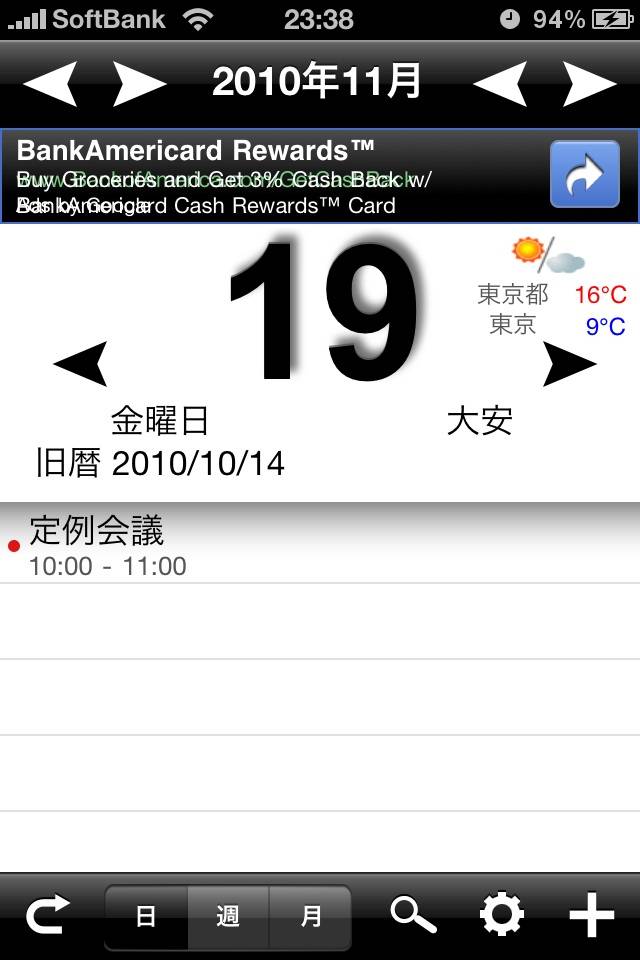640x960 pixels.
Task: Open the BankAmericard Rewards ad arrow button
Action: pyautogui.click(x=584, y=175)
